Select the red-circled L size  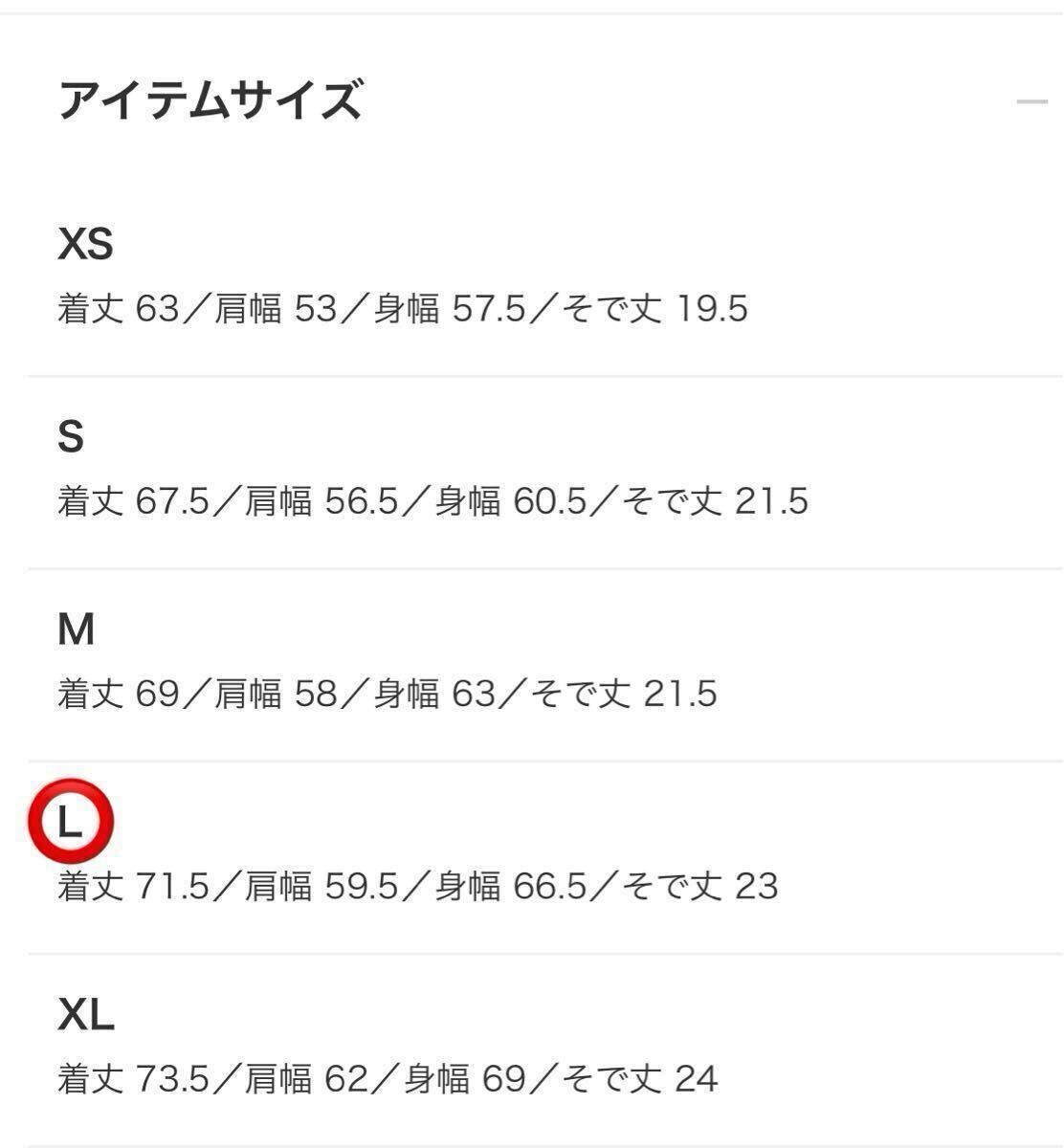[72, 821]
